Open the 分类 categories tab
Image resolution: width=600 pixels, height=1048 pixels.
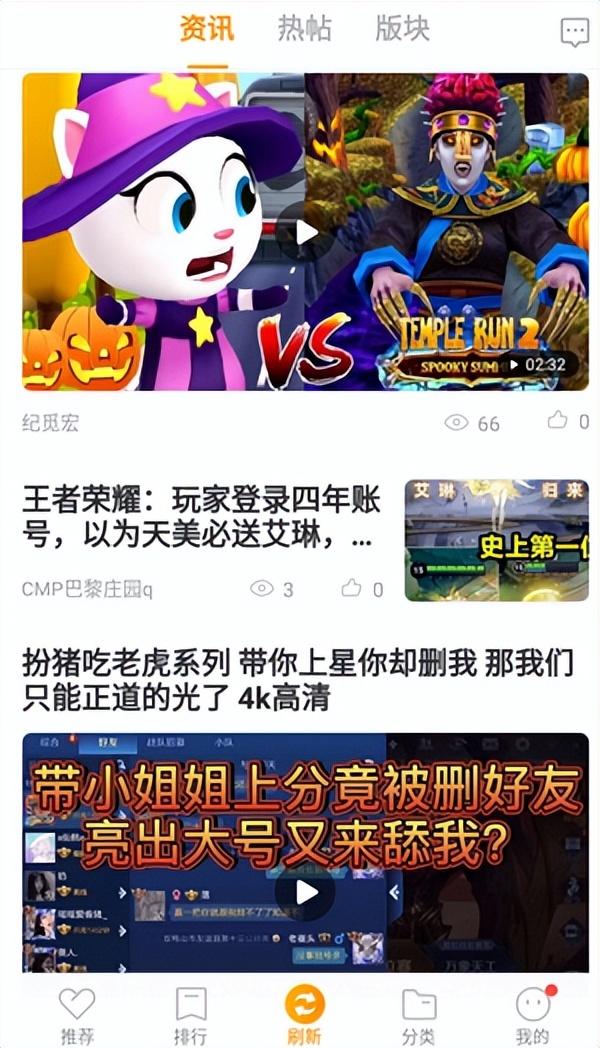(419, 1015)
